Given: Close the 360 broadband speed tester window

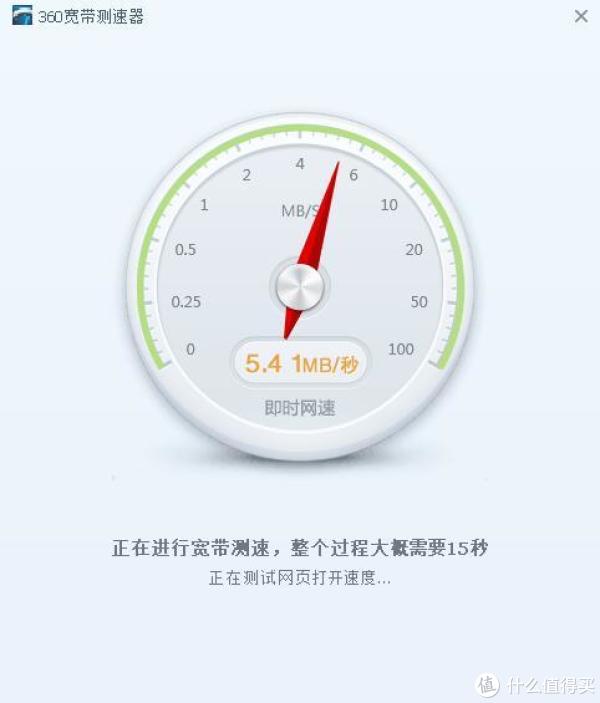Looking at the screenshot, I should coord(581,16).
